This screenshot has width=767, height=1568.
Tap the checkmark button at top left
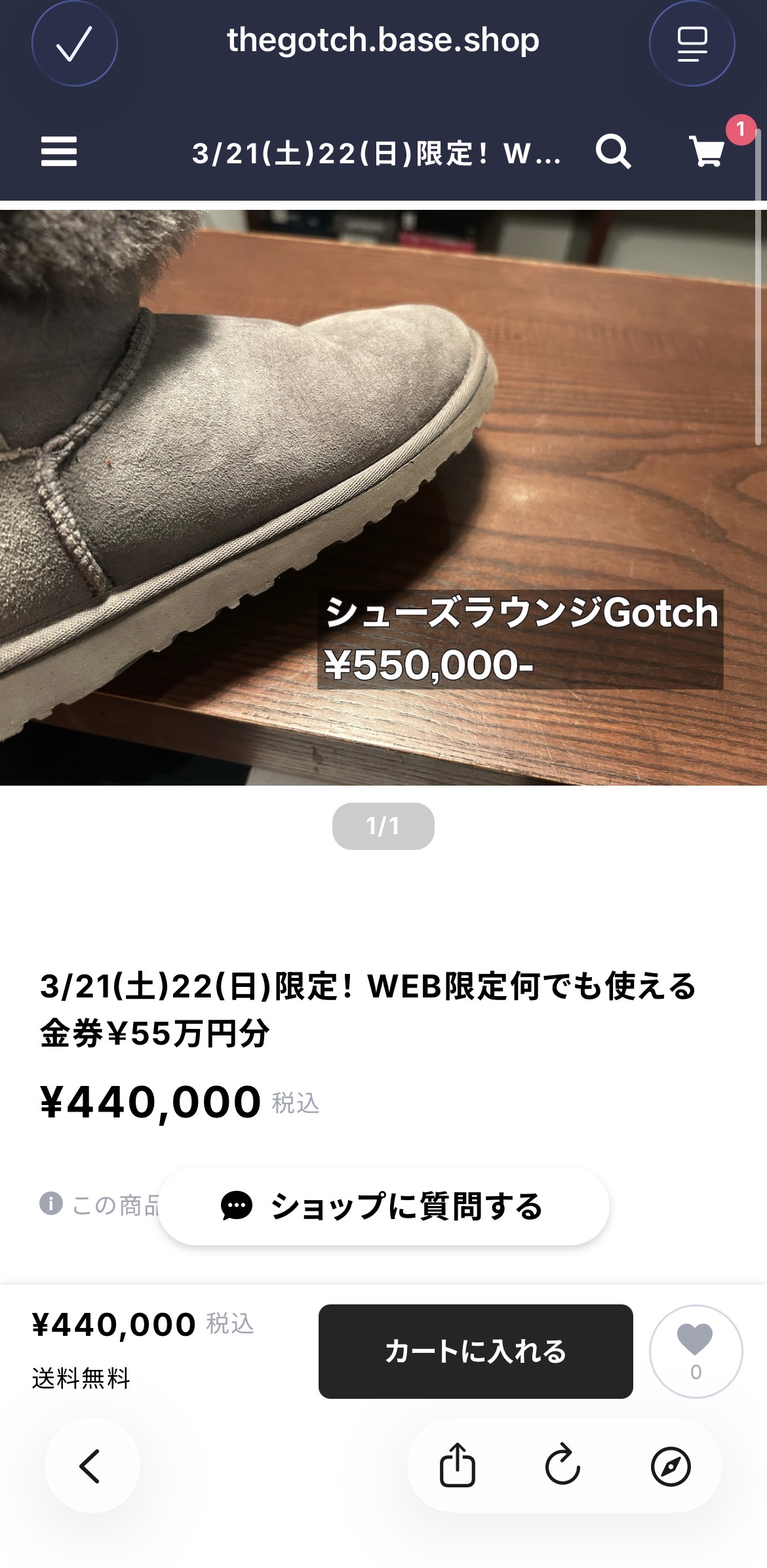[x=74, y=43]
